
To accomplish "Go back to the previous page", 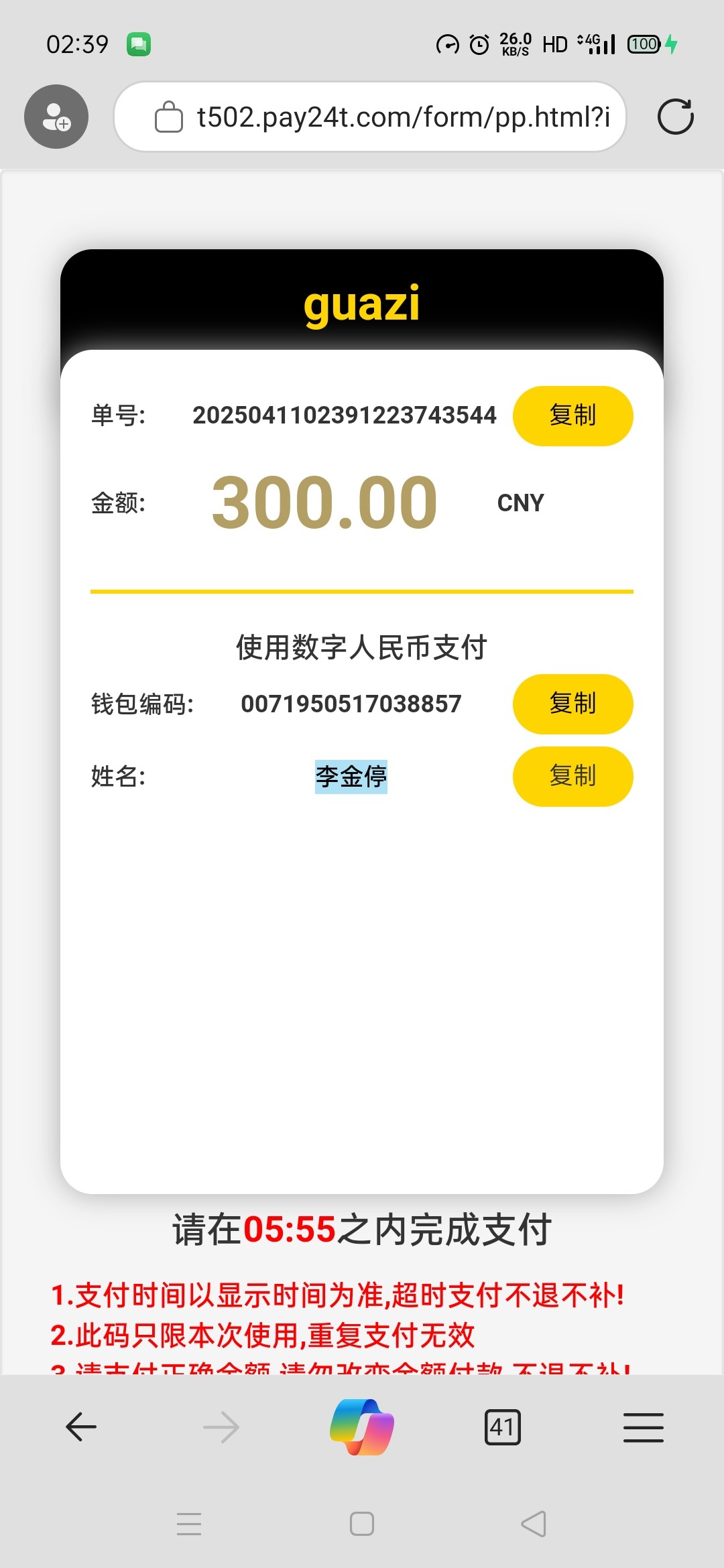I will point(81,1427).
